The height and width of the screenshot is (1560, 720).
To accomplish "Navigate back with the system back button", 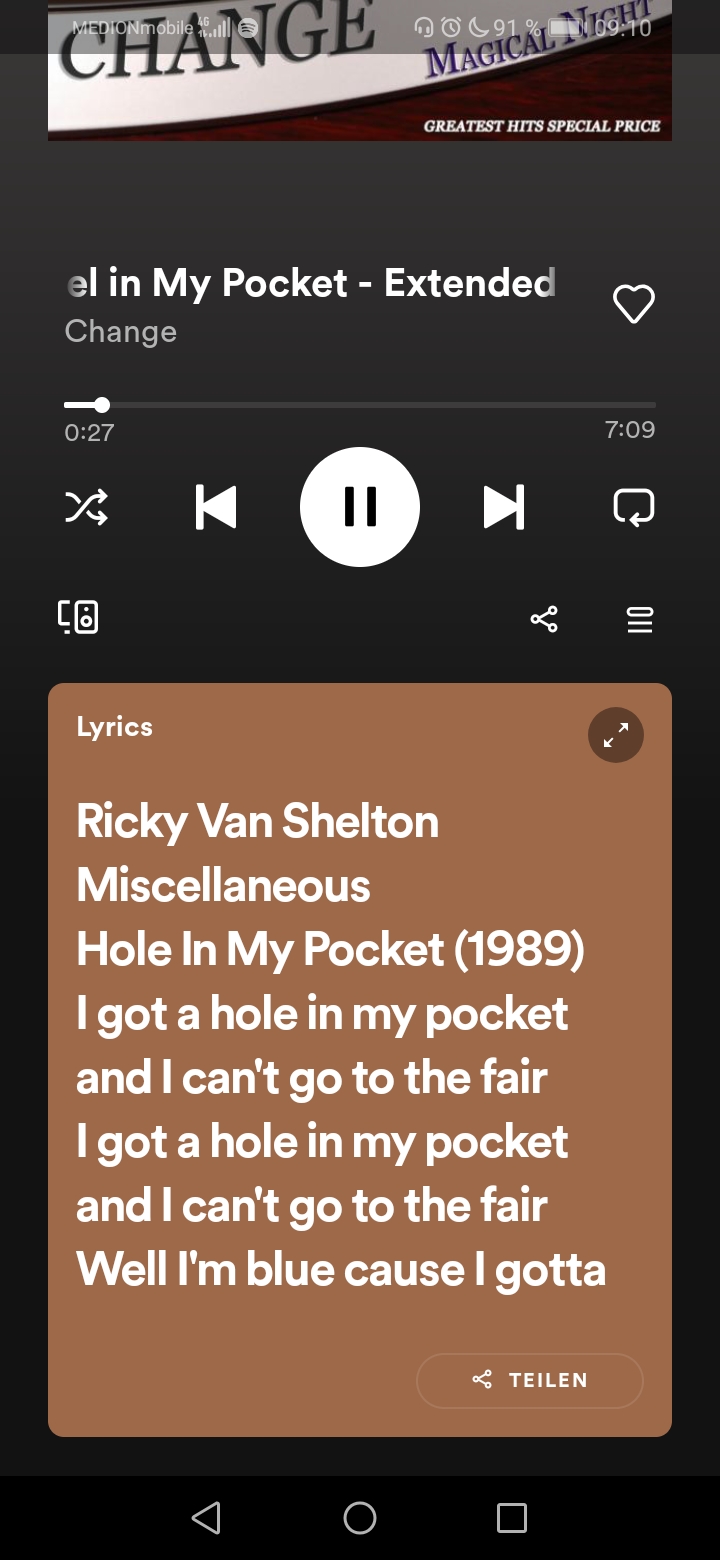I will (x=206, y=1518).
